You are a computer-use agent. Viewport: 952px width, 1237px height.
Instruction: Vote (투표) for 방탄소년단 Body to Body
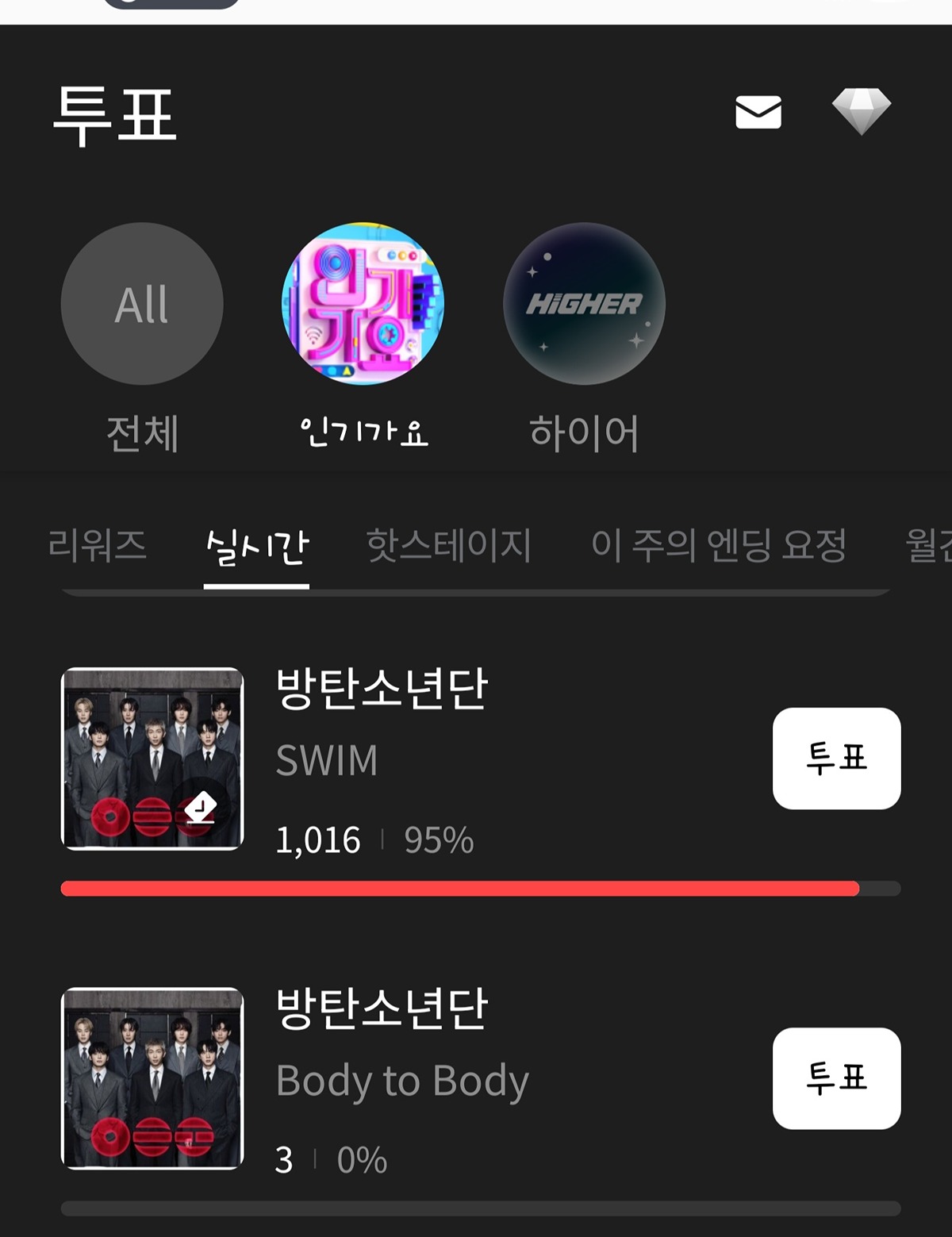tap(836, 1078)
